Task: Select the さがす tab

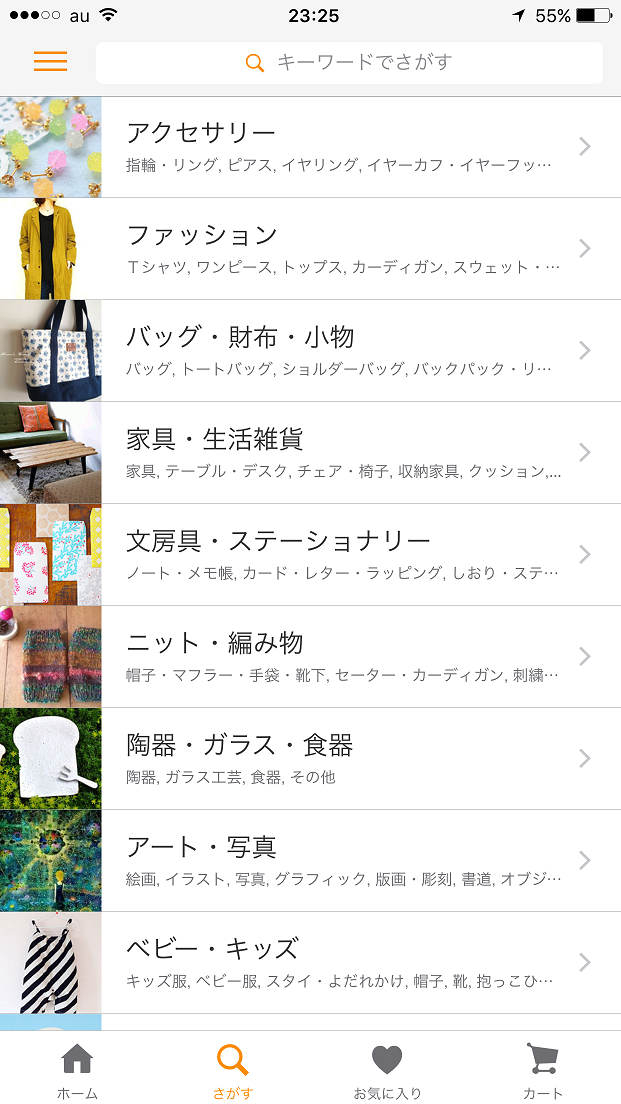Action: tap(232, 1070)
